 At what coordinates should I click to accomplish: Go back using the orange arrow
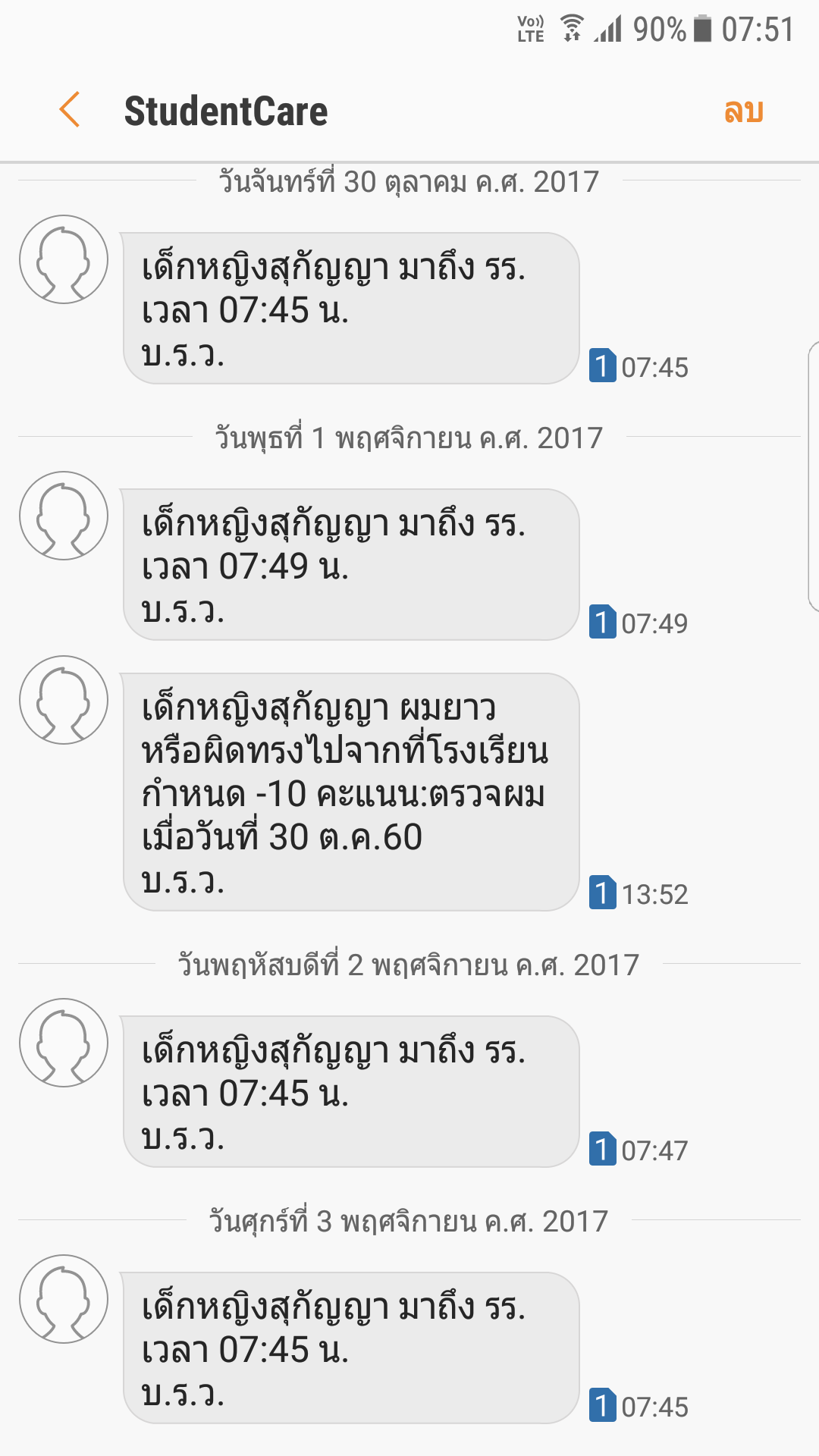(70, 110)
